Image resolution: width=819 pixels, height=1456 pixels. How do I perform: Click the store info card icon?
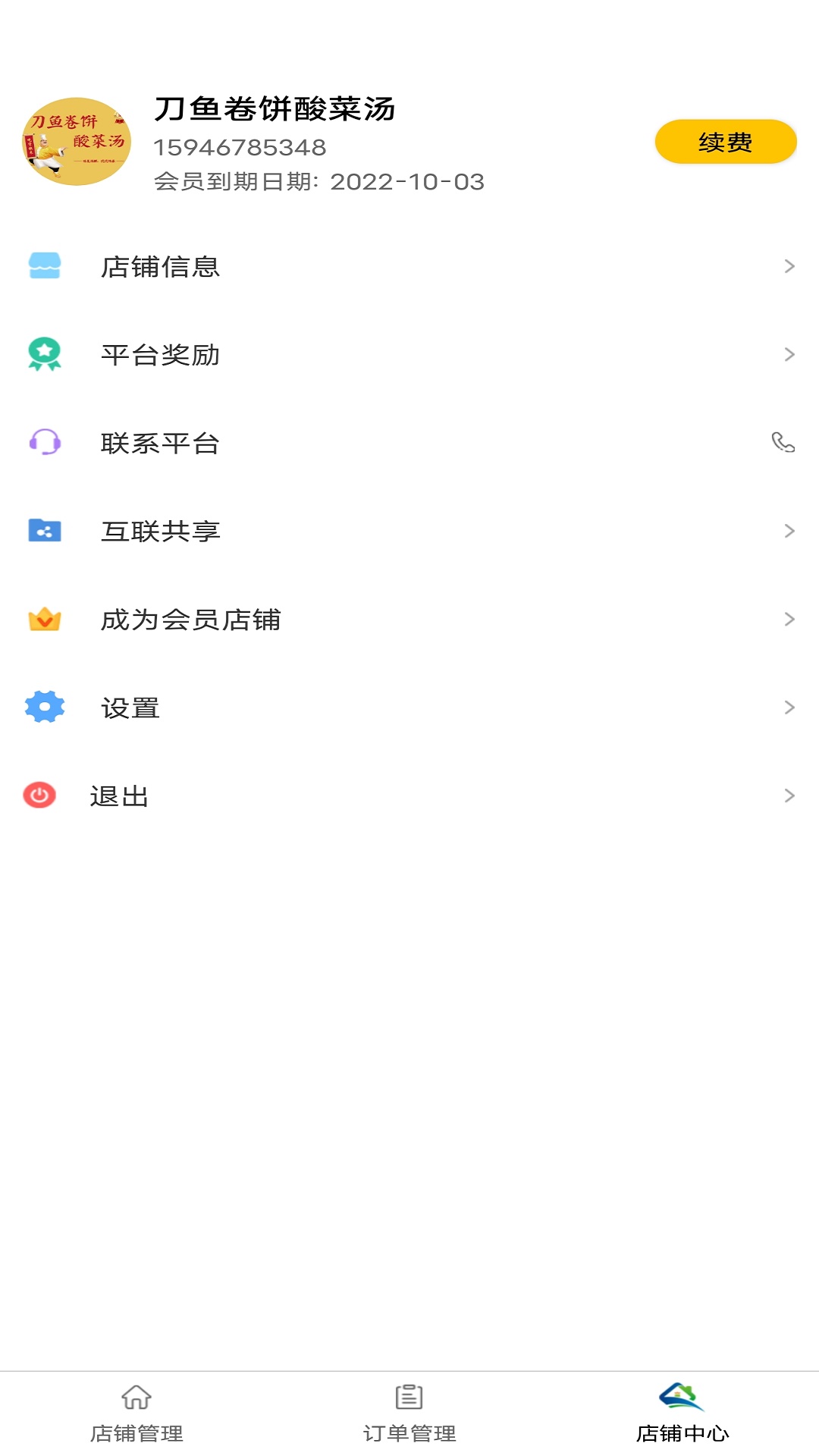(x=44, y=266)
